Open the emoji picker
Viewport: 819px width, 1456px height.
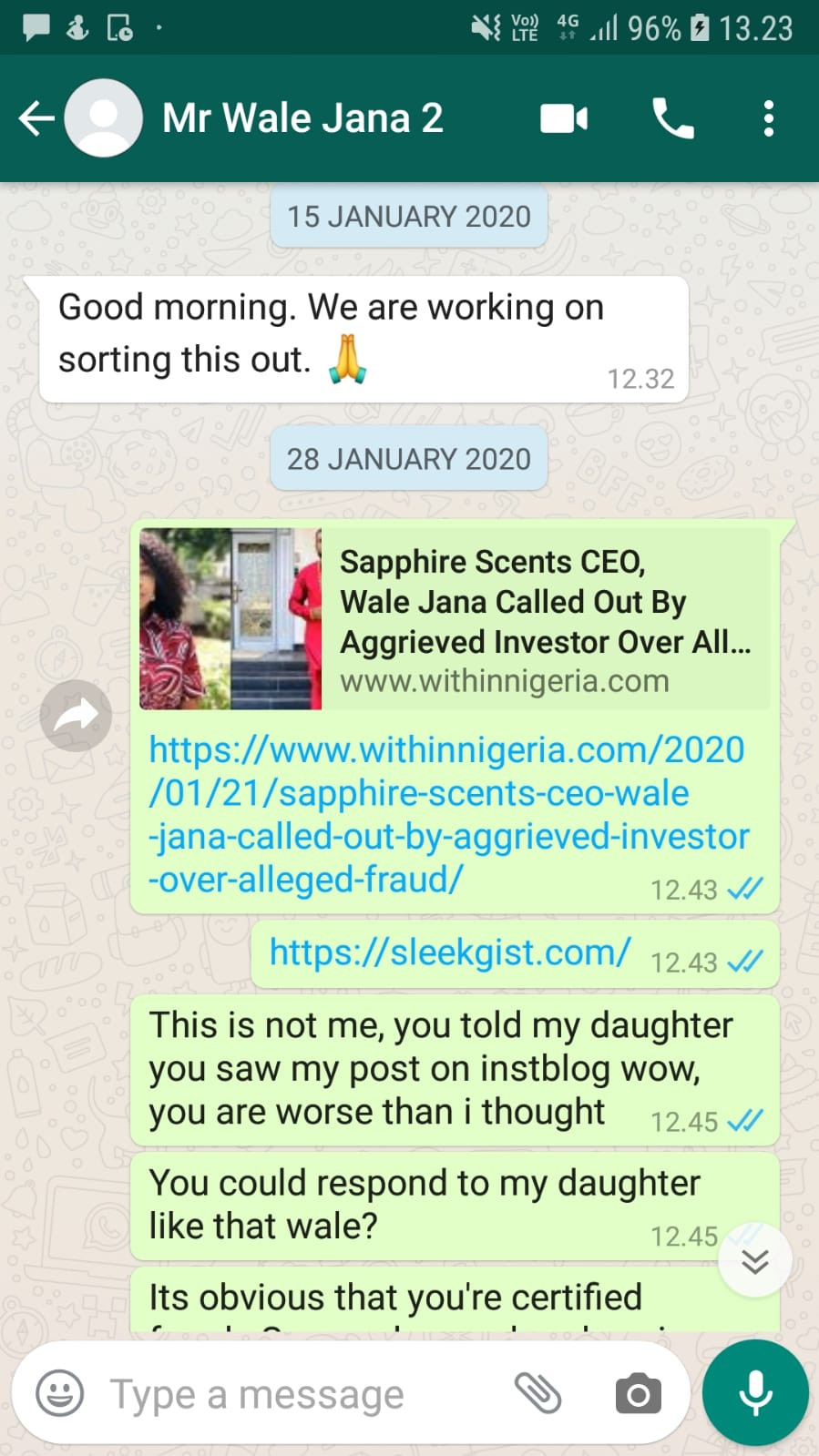tap(60, 1393)
